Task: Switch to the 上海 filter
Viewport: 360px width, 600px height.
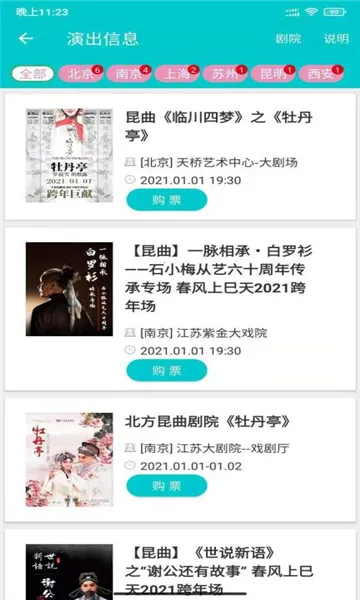Action: coord(177,73)
